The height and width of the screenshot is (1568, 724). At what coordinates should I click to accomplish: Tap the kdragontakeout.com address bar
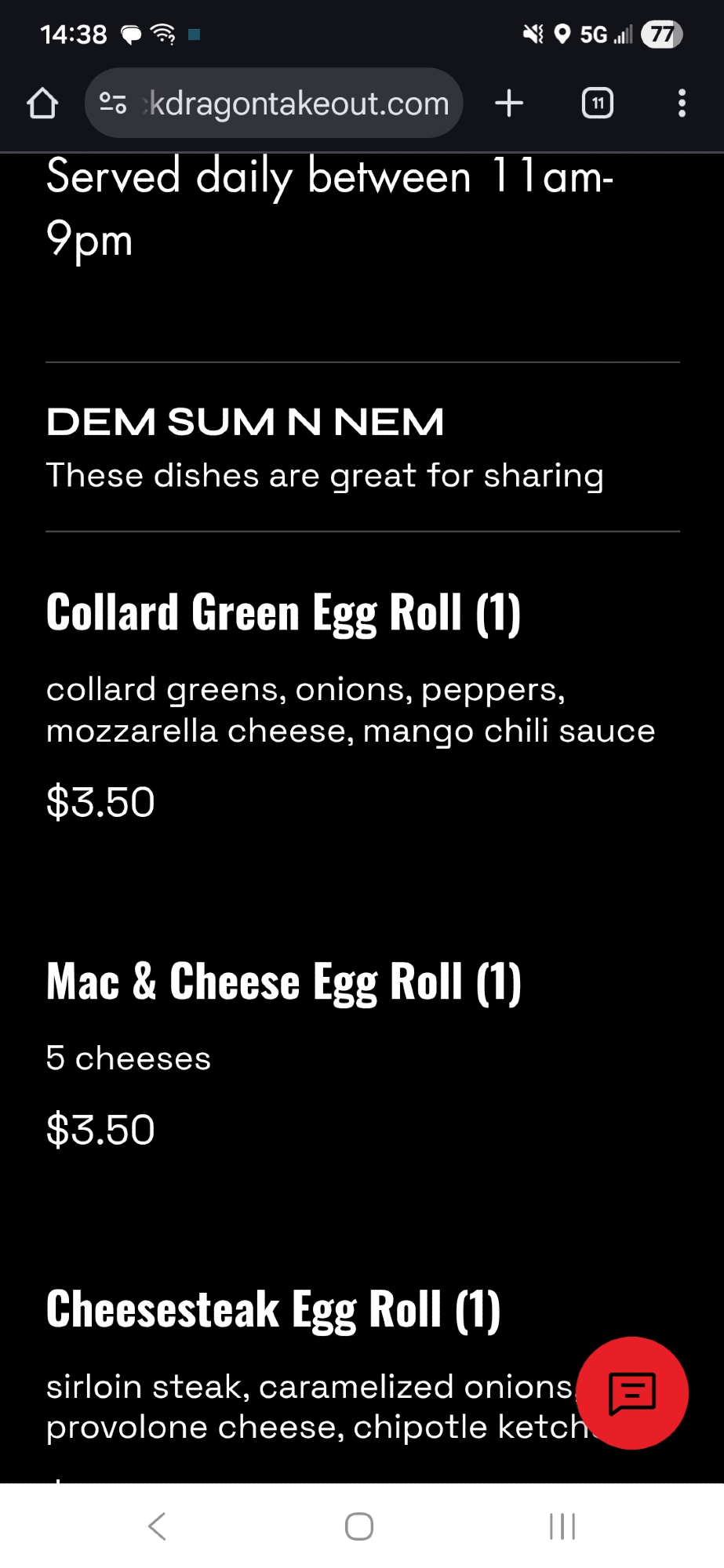(x=298, y=103)
